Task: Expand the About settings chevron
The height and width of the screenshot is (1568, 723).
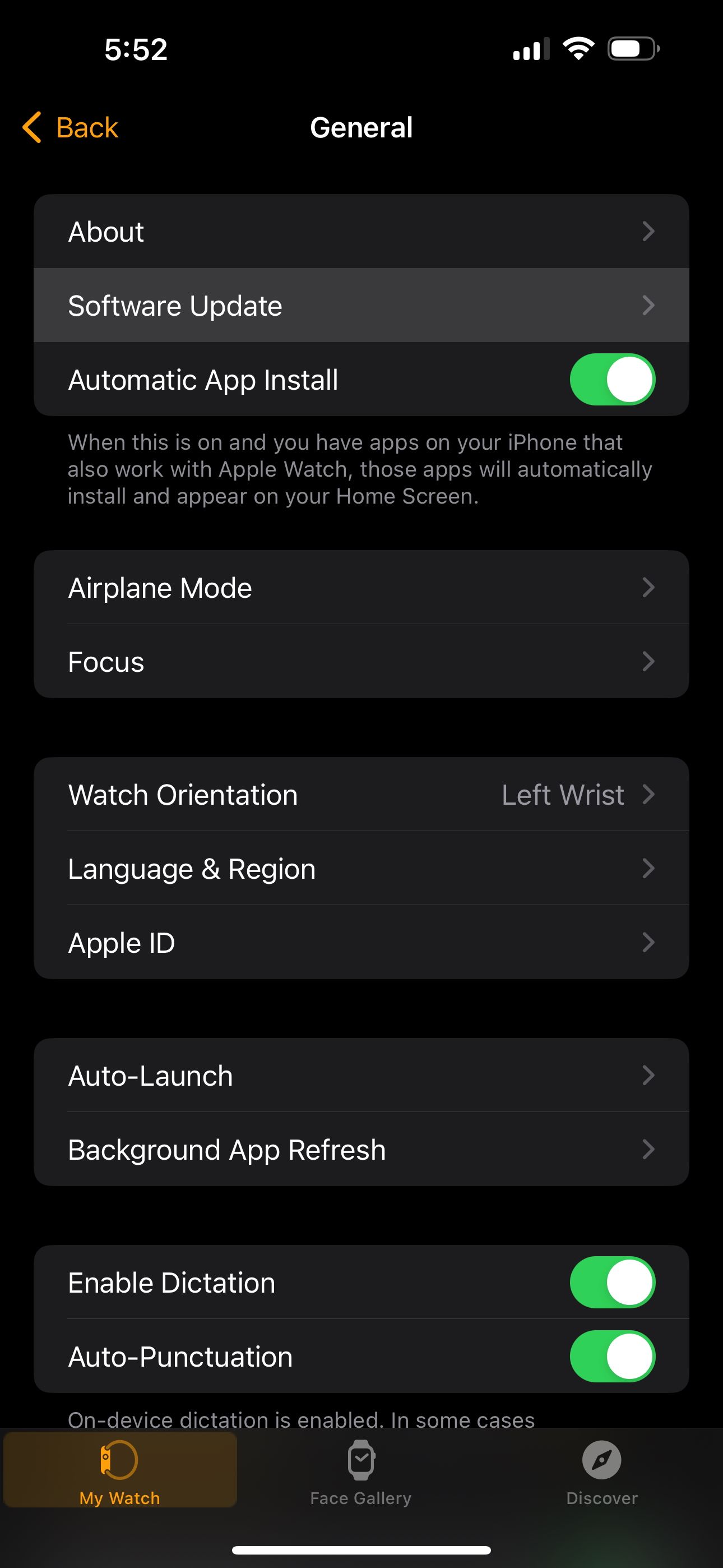Action: click(x=649, y=231)
